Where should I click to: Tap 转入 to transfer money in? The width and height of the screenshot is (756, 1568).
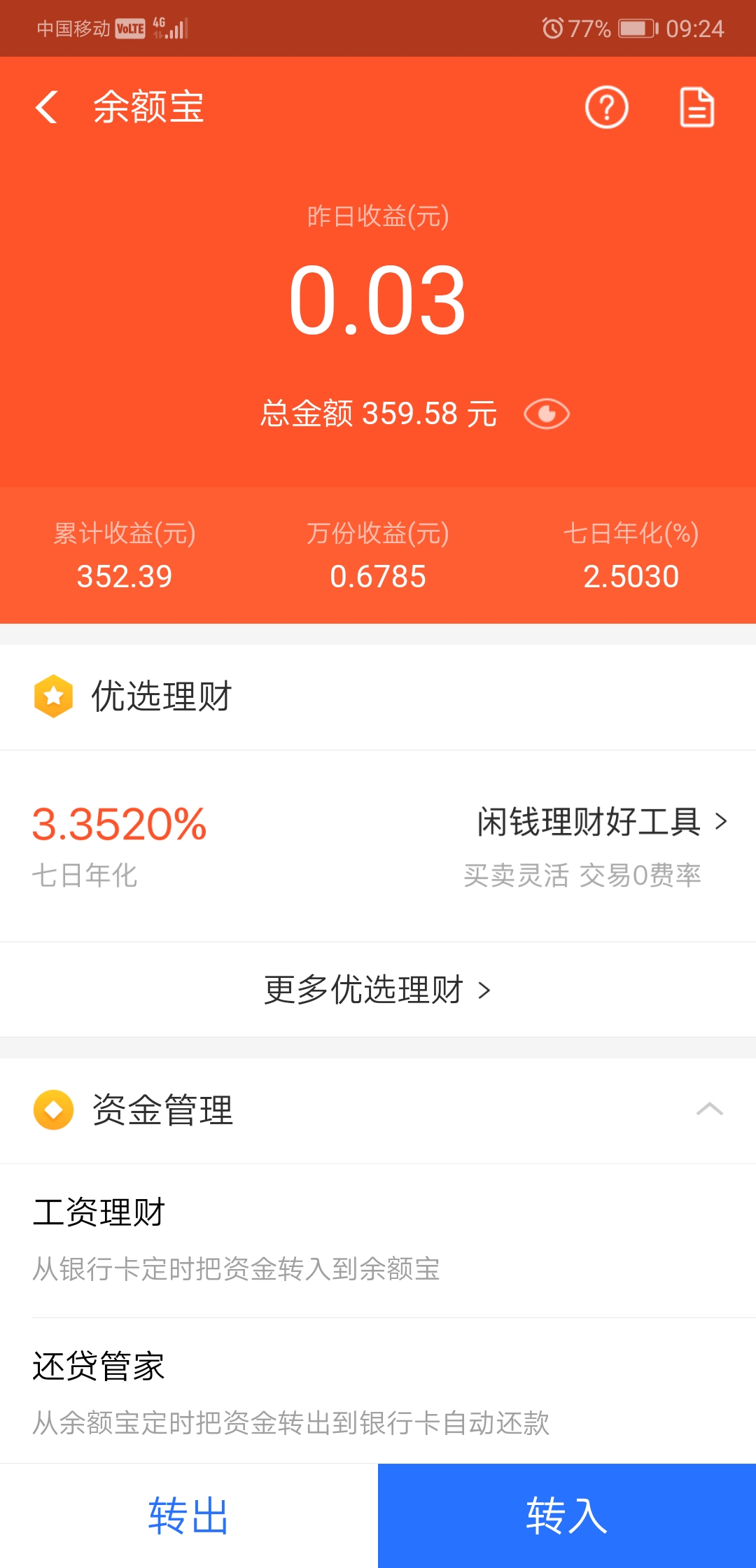(567, 1515)
